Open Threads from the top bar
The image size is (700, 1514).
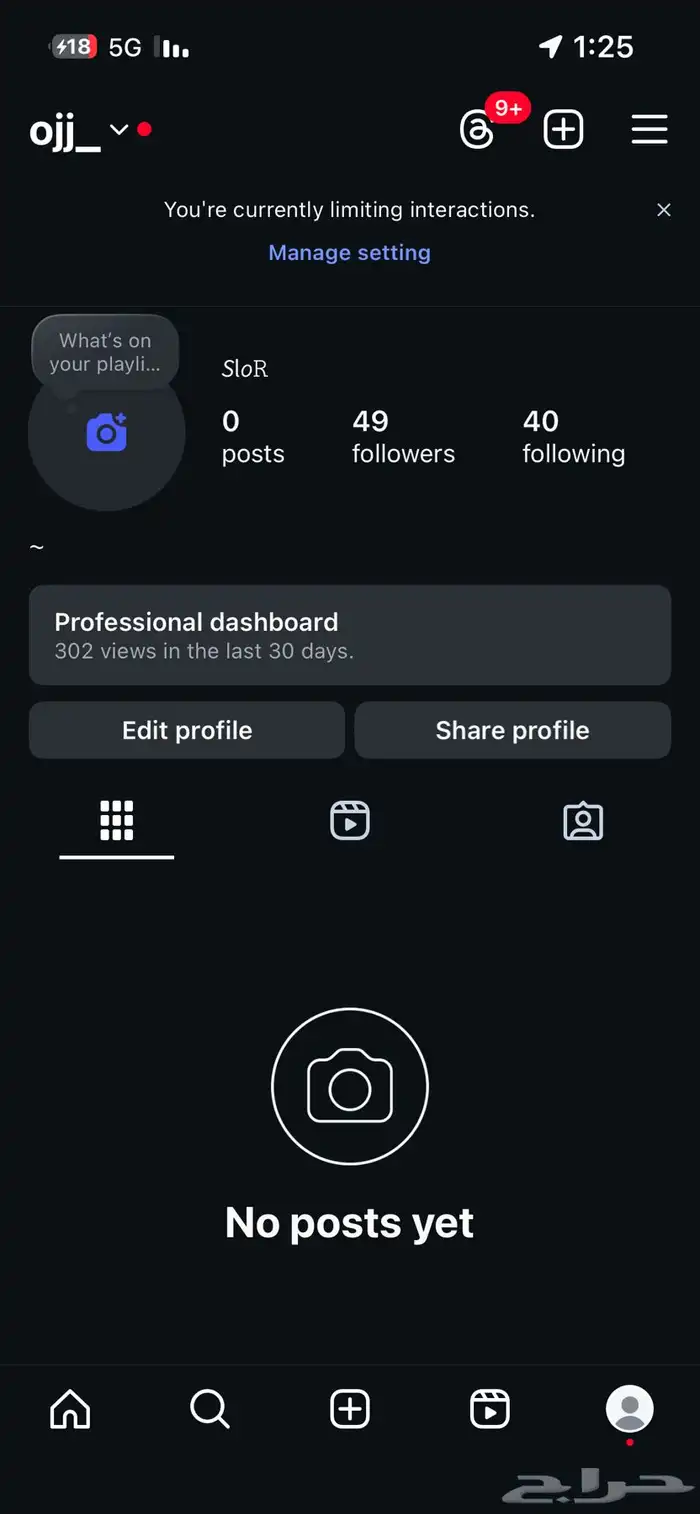[x=477, y=130]
